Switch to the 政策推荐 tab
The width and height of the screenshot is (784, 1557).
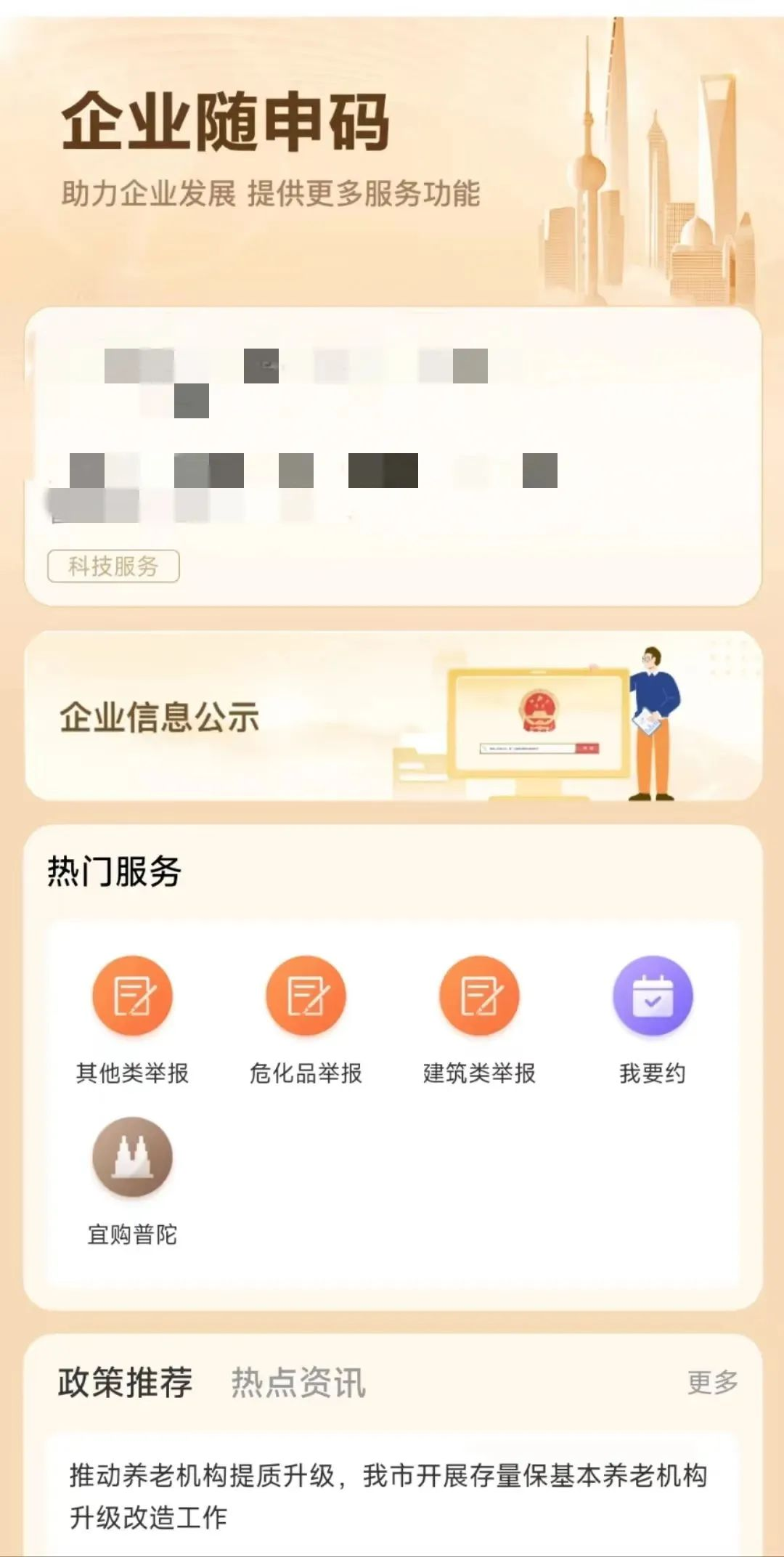(125, 1381)
